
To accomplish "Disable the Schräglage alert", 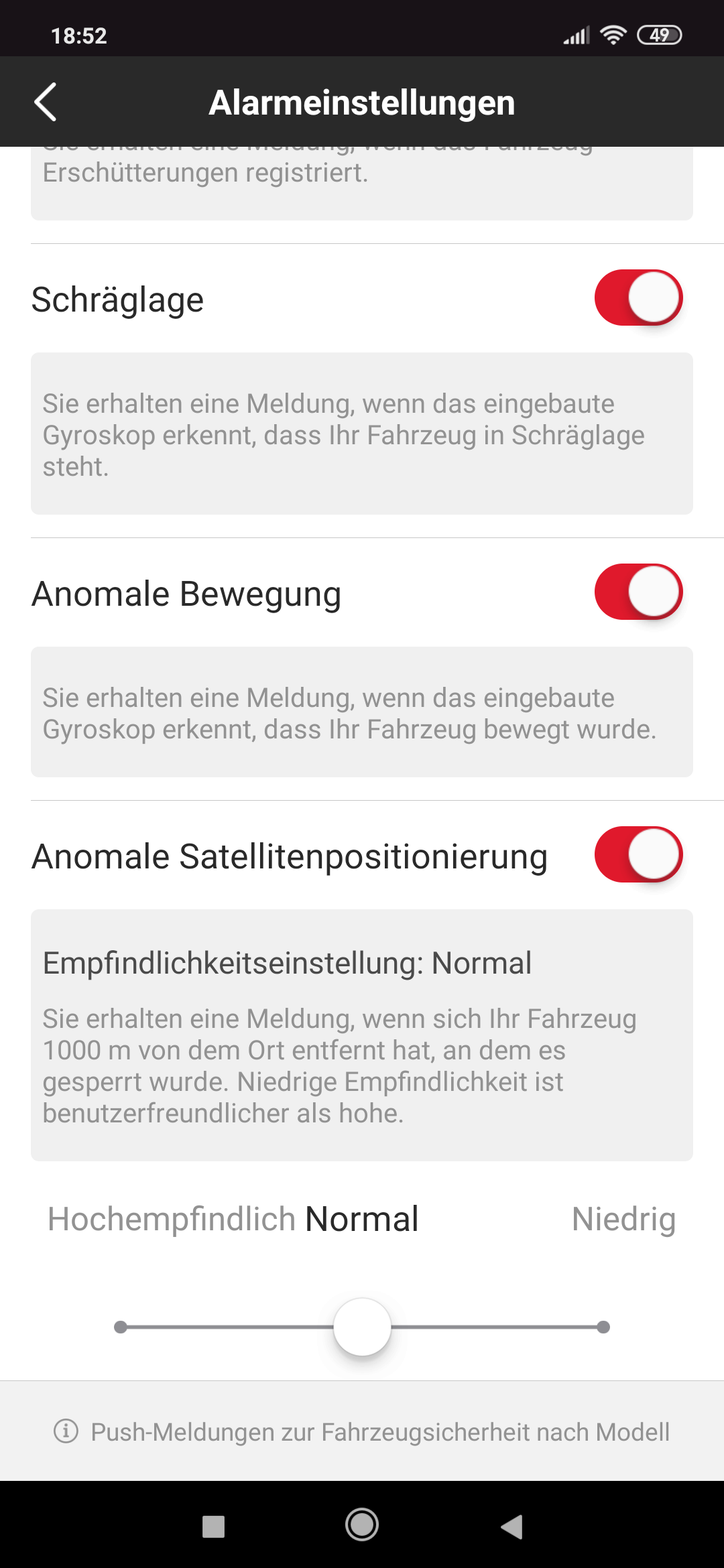I will pos(638,298).
